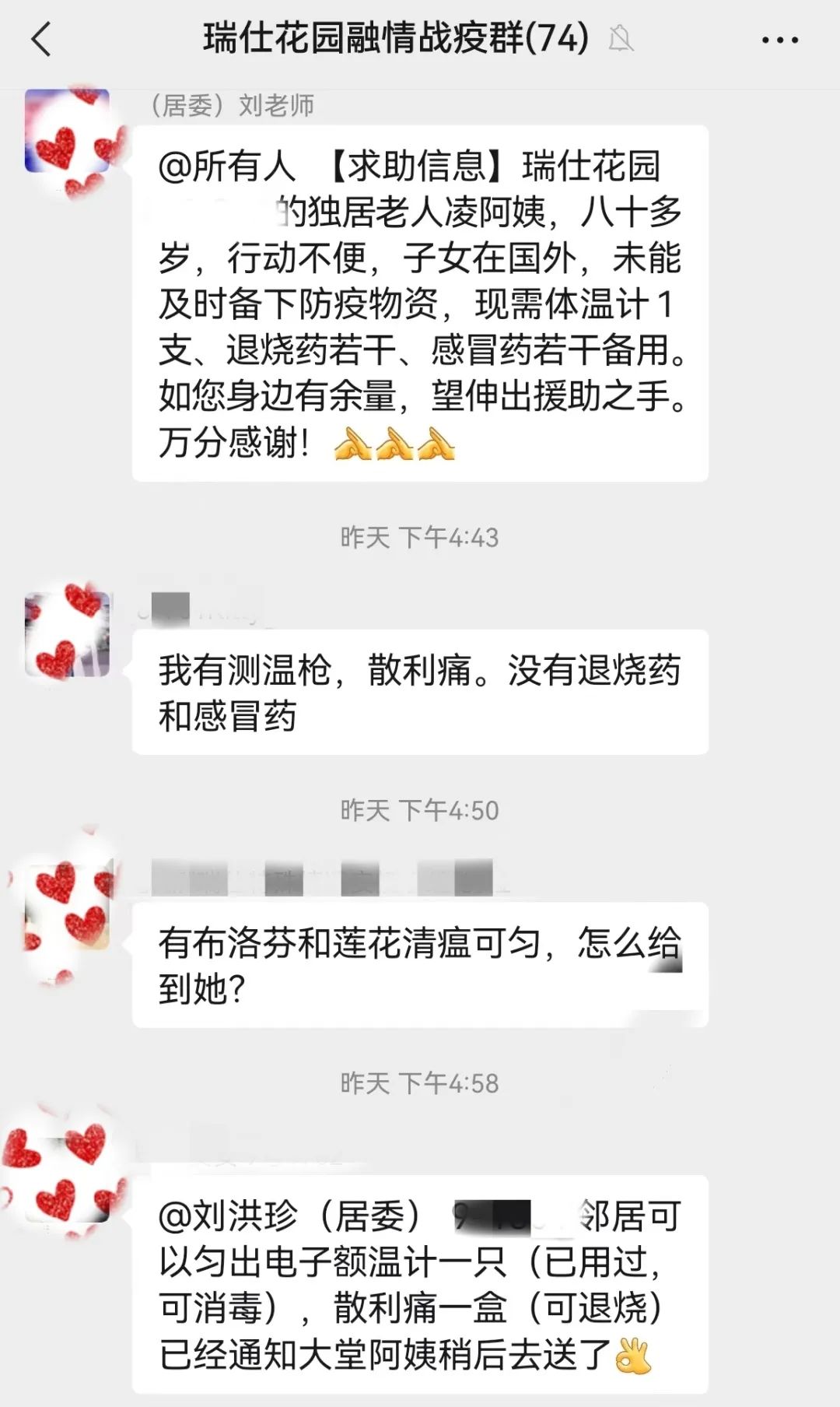Open 刘老师's profile avatar

68,131
